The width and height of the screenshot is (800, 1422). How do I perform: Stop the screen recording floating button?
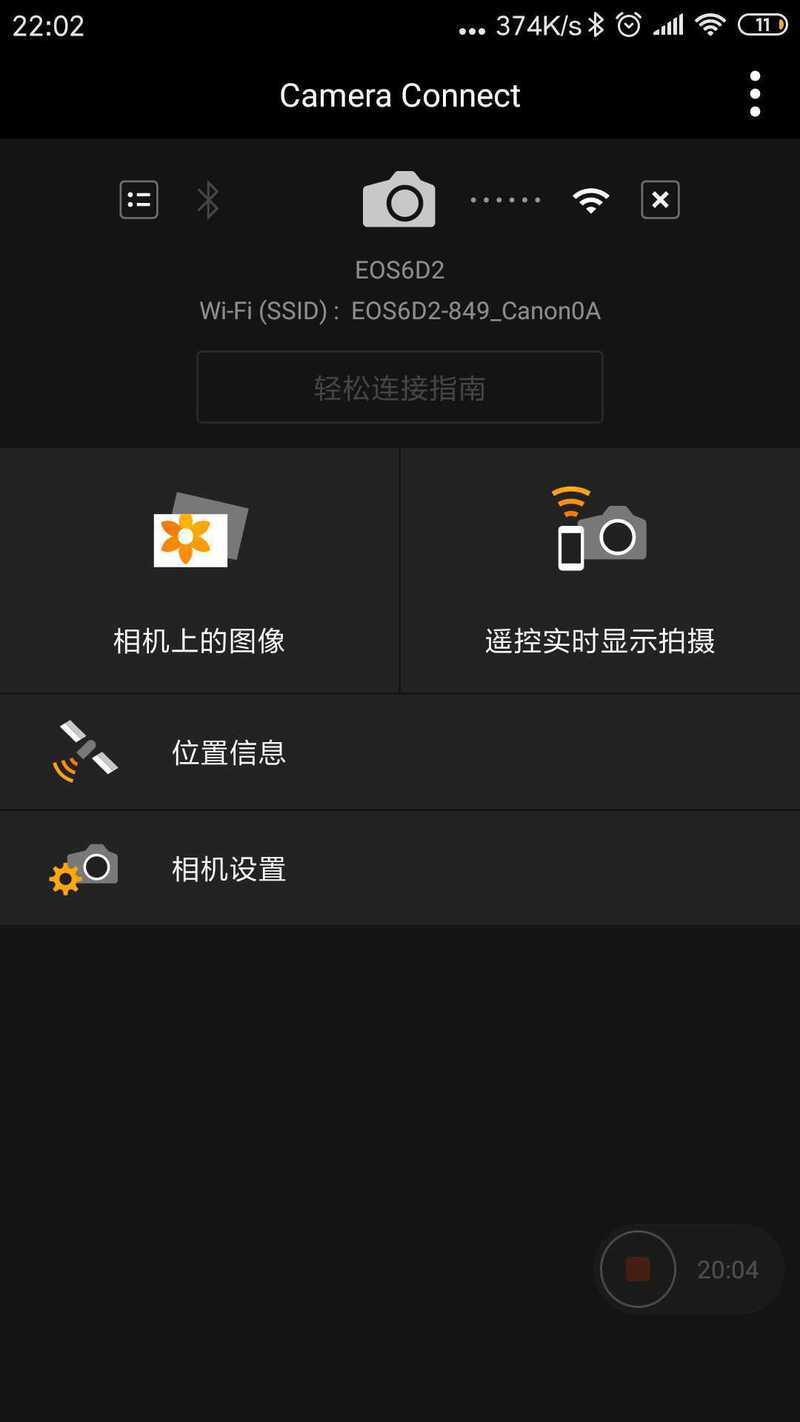tap(638, 1269)
